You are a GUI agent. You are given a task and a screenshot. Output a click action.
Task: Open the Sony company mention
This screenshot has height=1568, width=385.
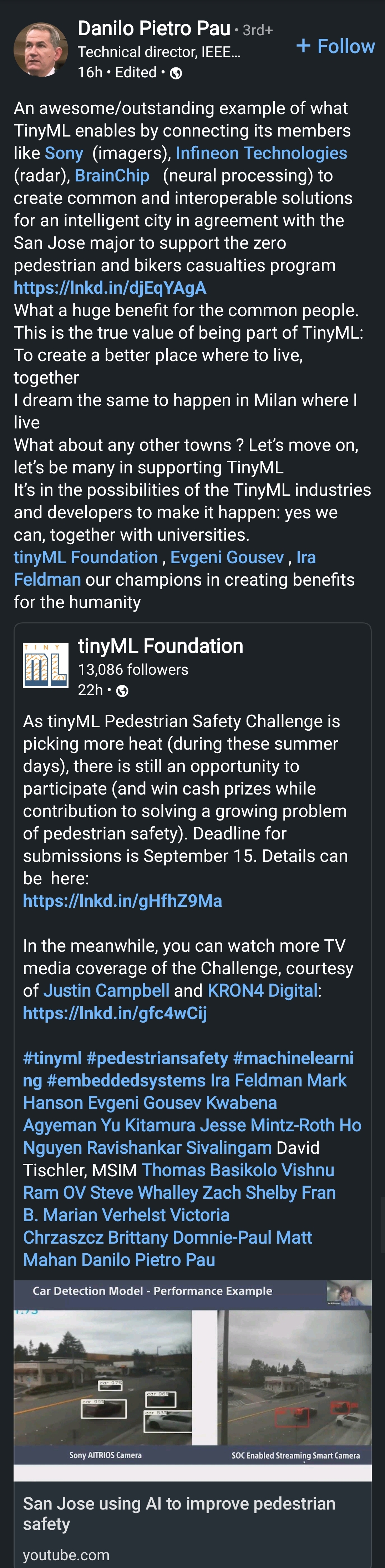[64, 153]
